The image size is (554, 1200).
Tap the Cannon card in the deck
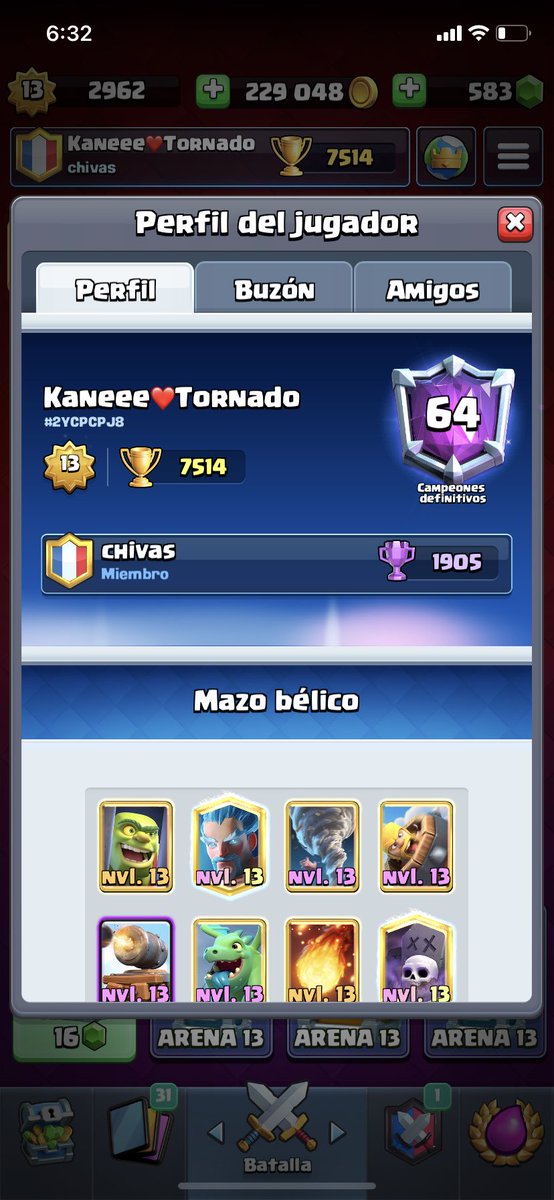coord(136,960)
